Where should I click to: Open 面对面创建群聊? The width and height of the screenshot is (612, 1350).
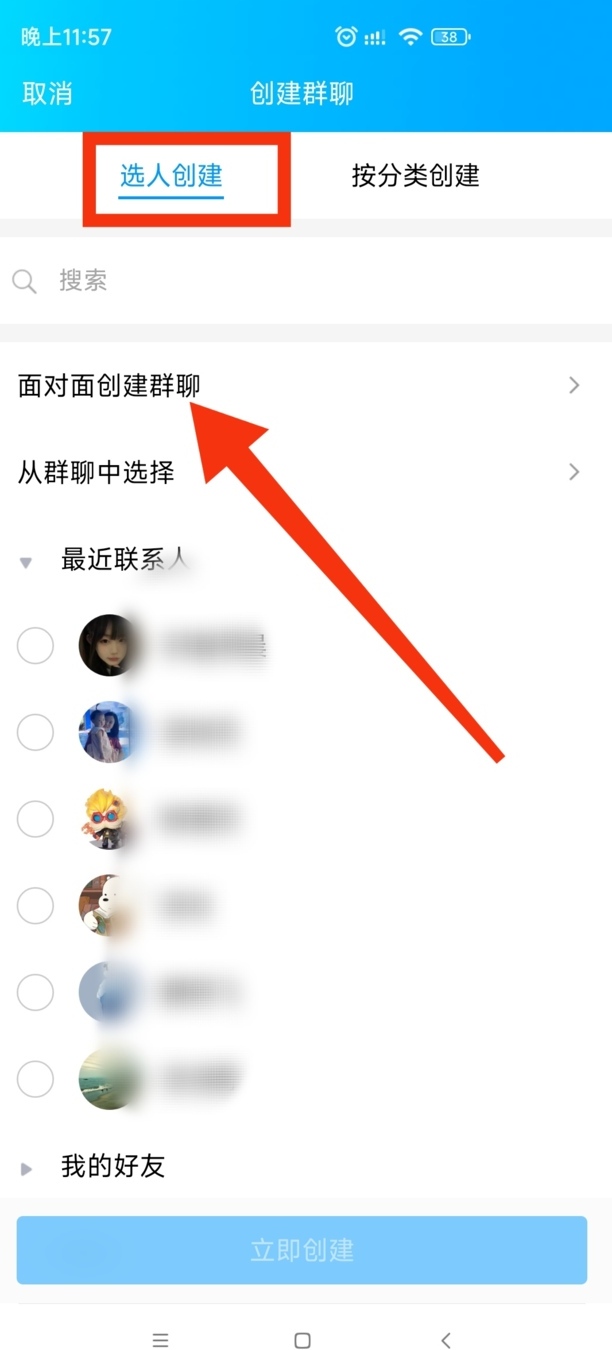300,386
